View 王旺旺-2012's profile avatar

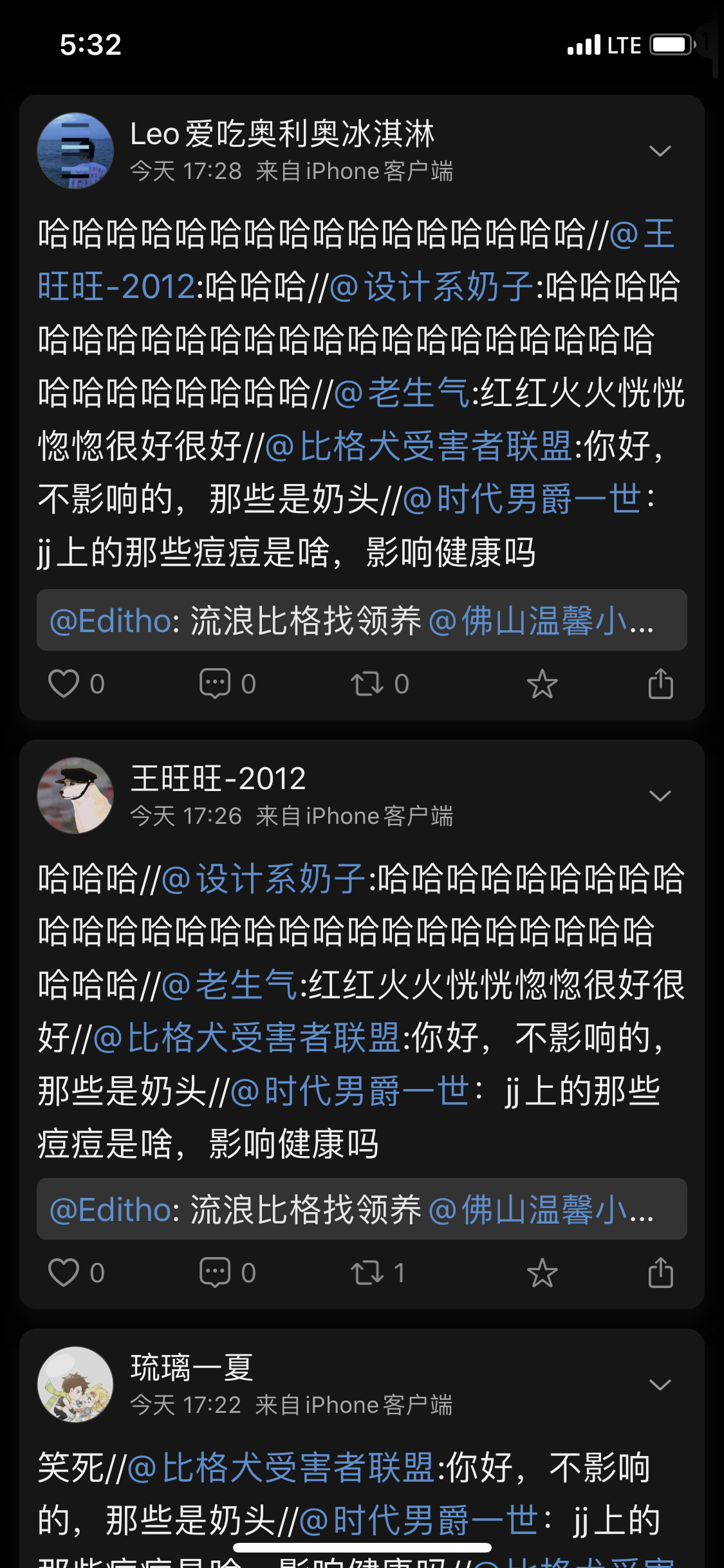[x=75, y=796]
